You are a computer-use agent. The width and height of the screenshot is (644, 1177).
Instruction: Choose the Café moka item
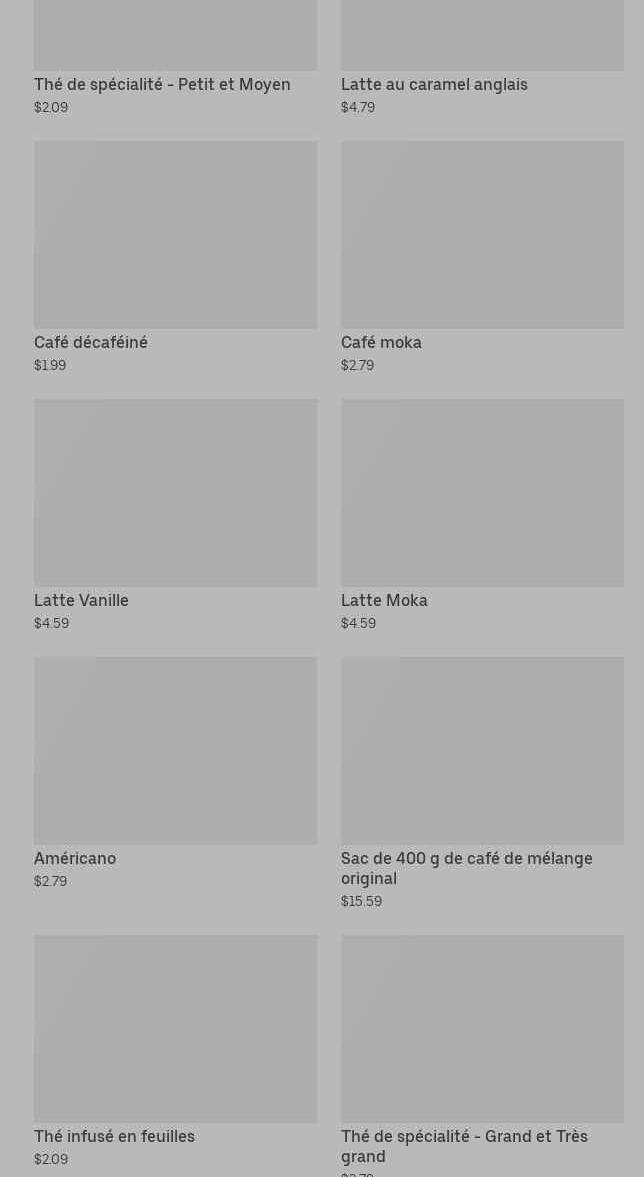click(482, 257)
